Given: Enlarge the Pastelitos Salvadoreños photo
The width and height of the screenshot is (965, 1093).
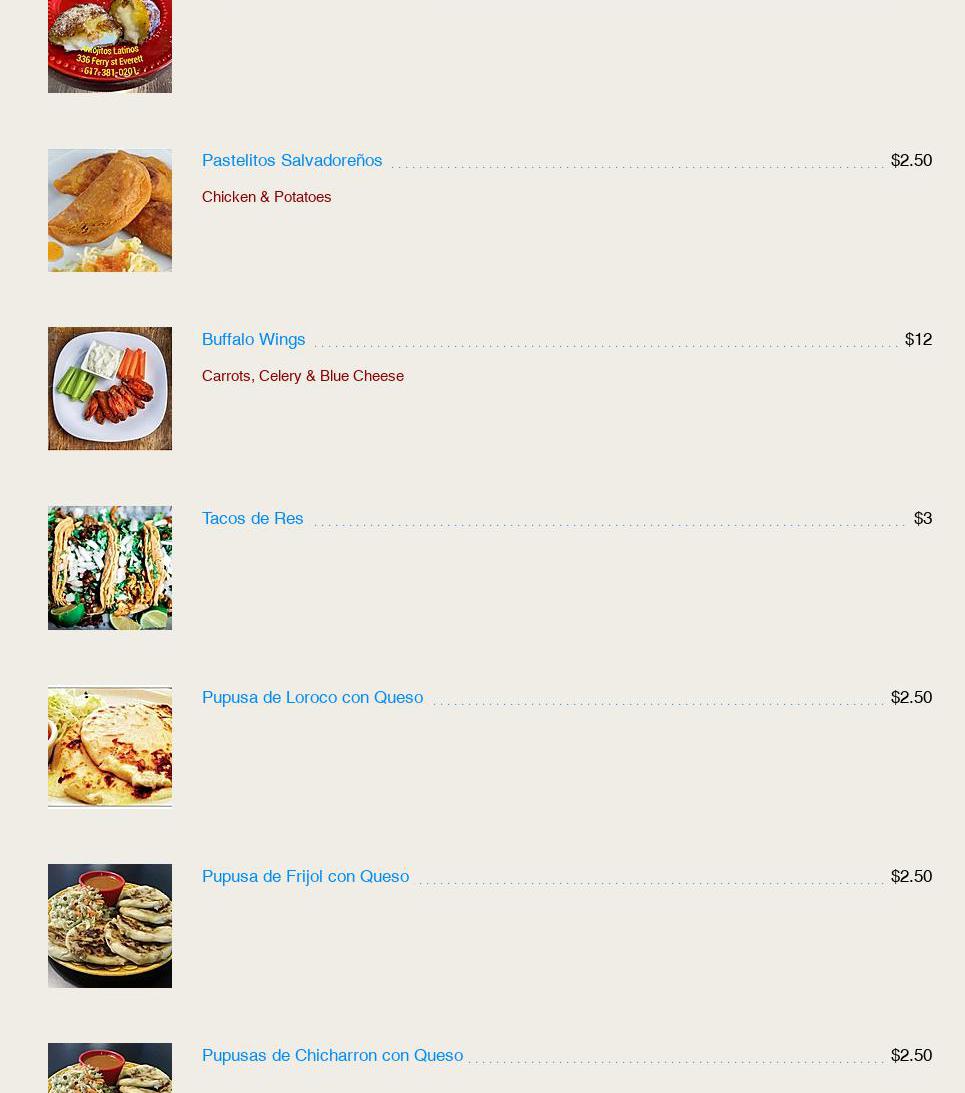Looking at the screenshot, I should (x=110, y=211).
